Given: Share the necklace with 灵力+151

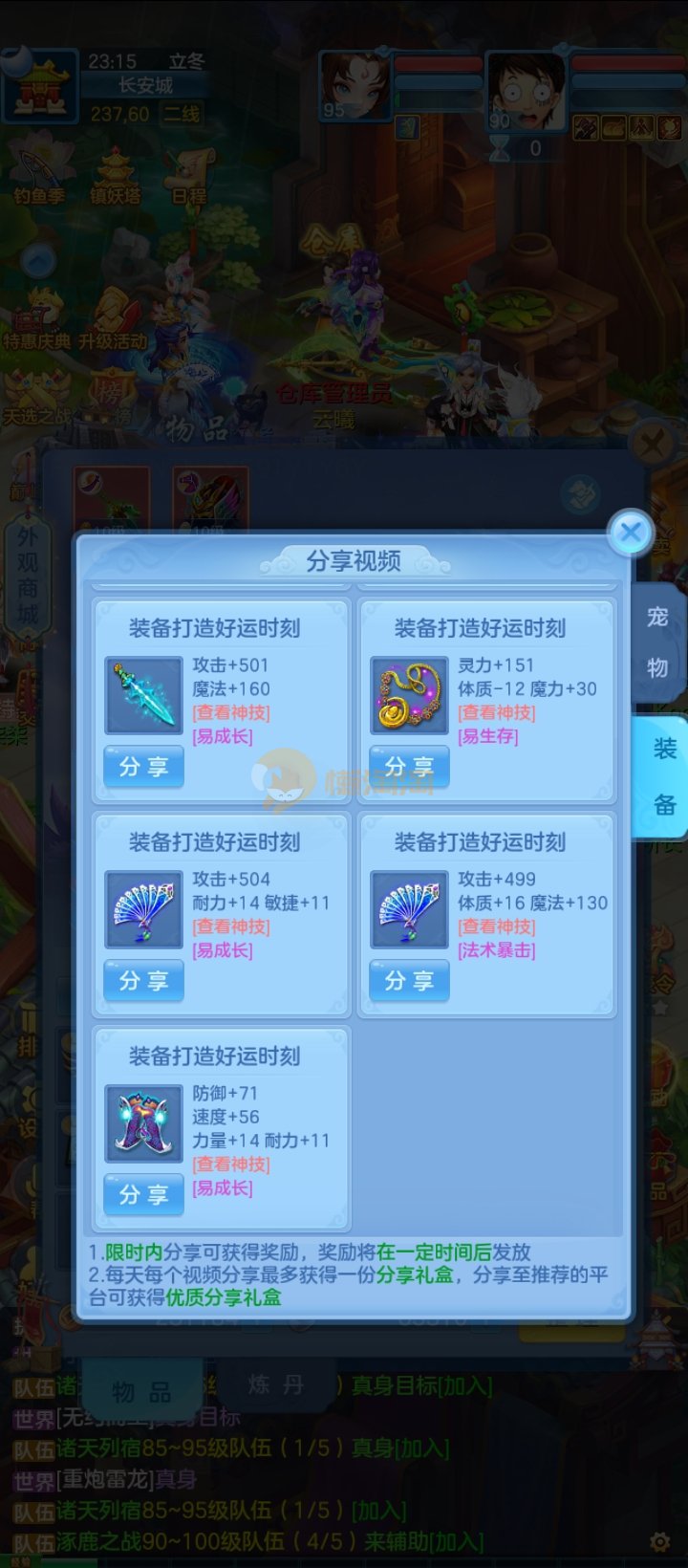Looking at the screenshot, I should point(409,767).
